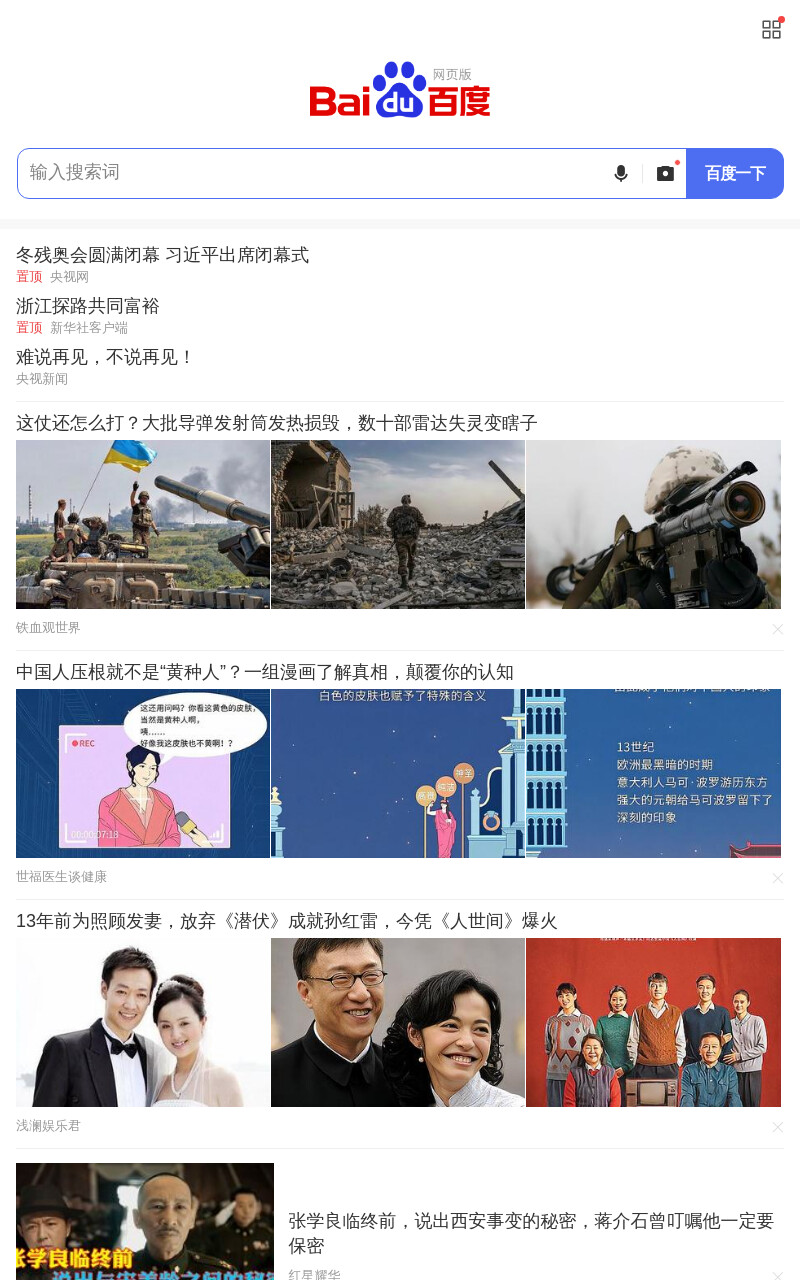Dismiss the 世福医生谈健康 article card
This screenshot has height=1280, width=800.
[777, 878]
